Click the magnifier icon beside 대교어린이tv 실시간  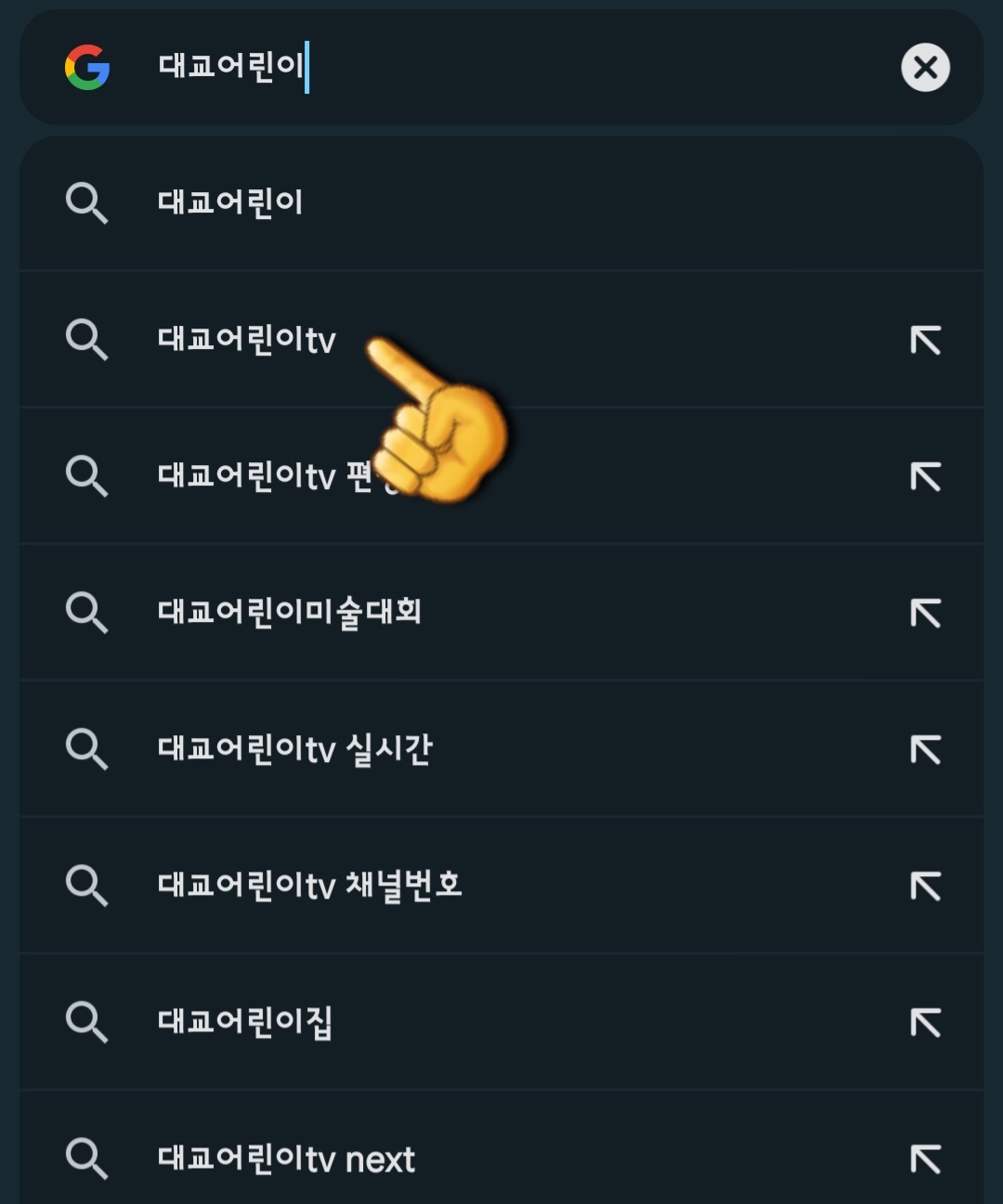point(87,748)
